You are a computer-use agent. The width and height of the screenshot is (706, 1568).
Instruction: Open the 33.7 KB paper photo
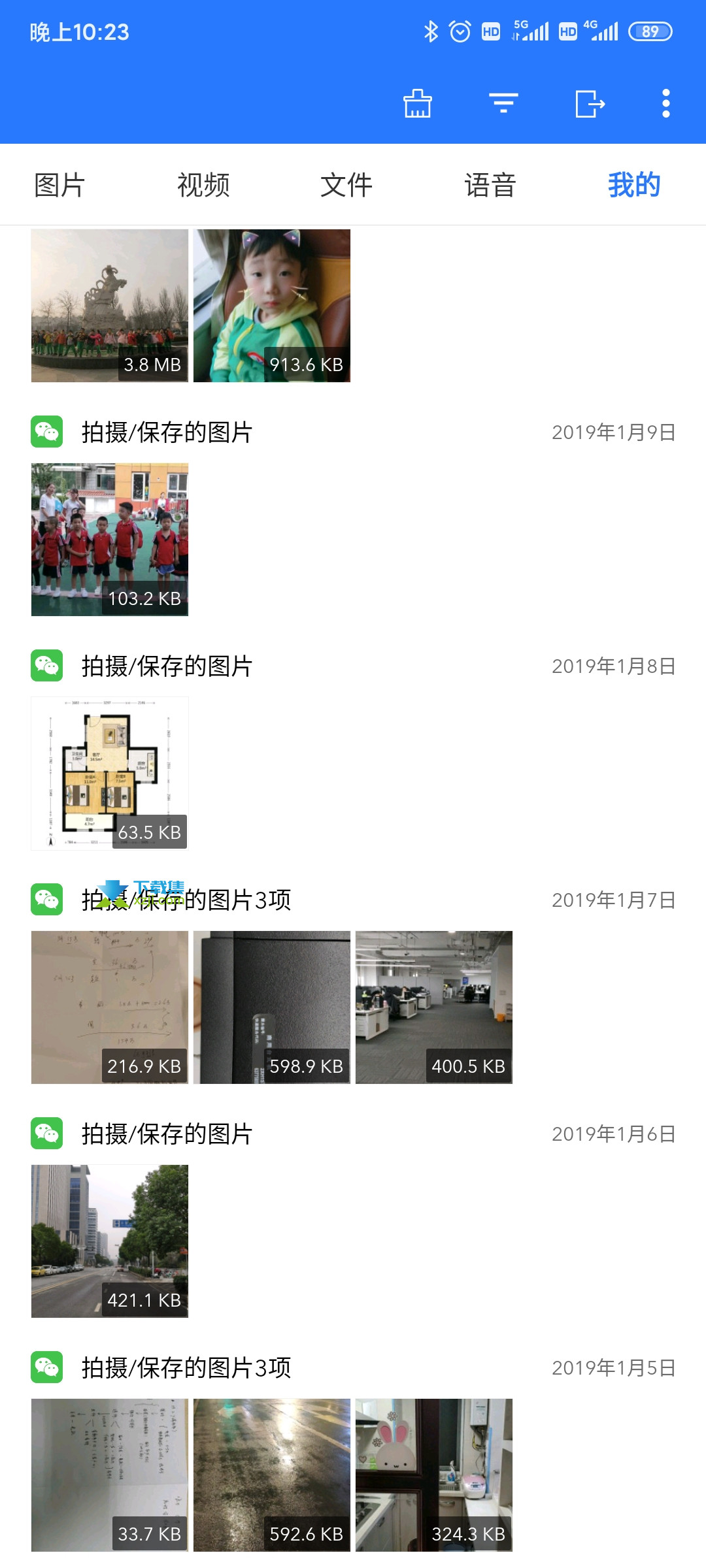click(110, 1475)
